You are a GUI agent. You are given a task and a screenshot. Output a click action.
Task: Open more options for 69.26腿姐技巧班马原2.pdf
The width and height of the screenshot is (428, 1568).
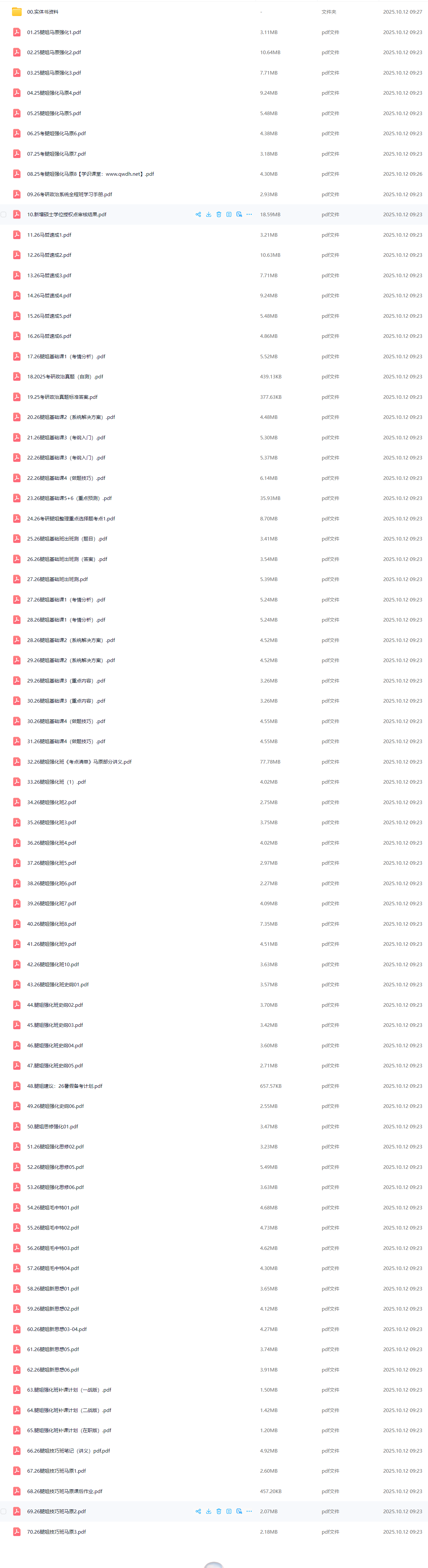(249, 1511)
